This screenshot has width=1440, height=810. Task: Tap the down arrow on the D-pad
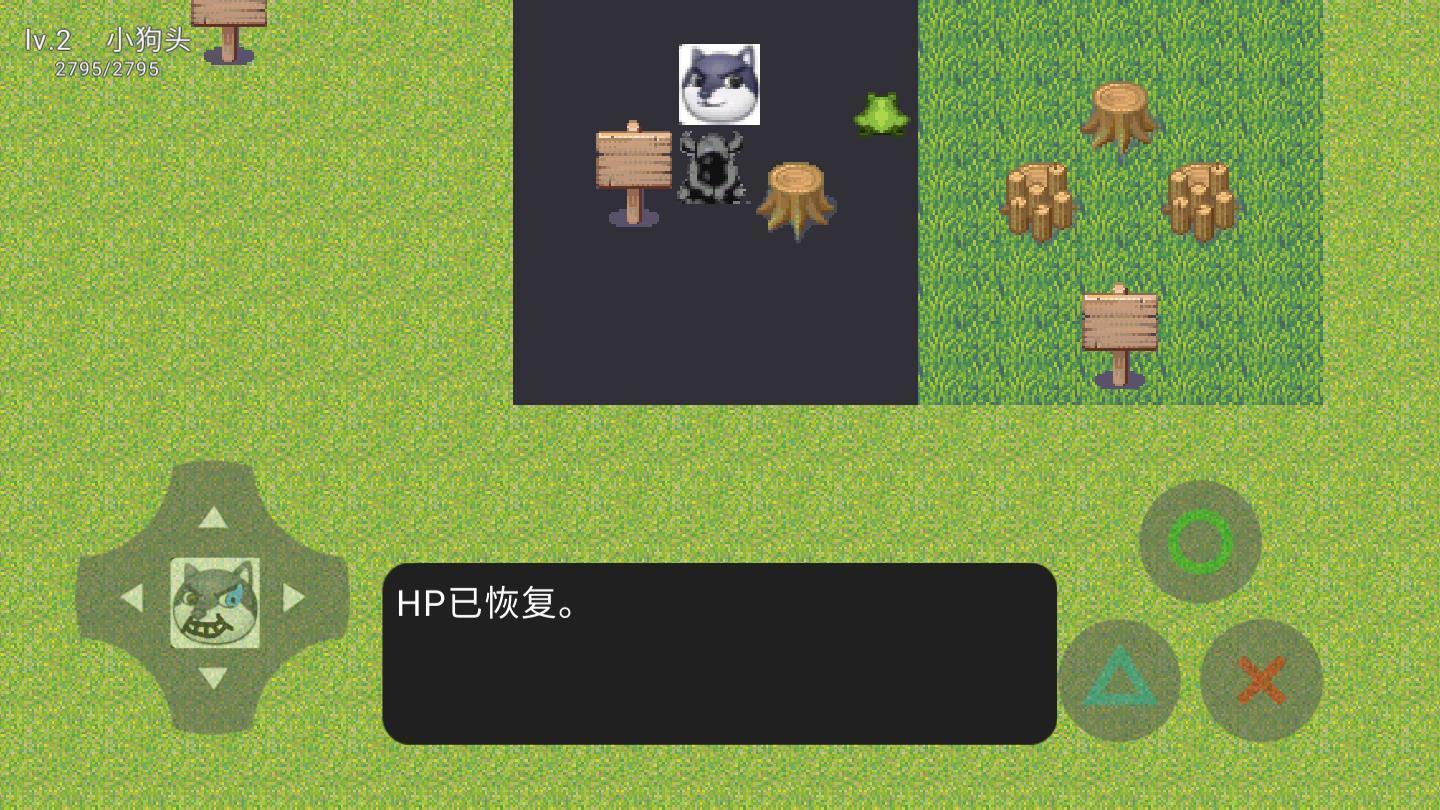[x=212, y=679]
